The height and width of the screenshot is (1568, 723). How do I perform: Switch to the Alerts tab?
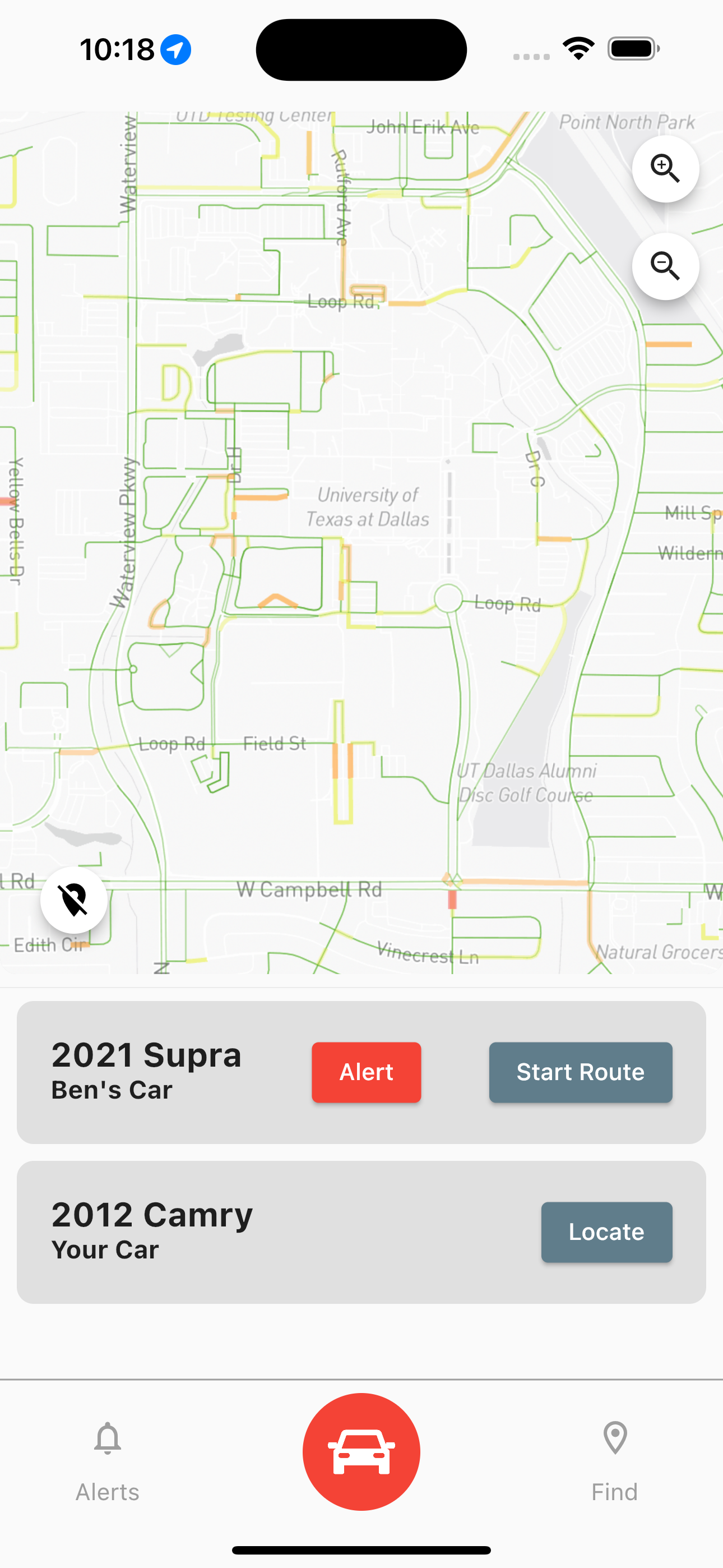point(108,1462)
